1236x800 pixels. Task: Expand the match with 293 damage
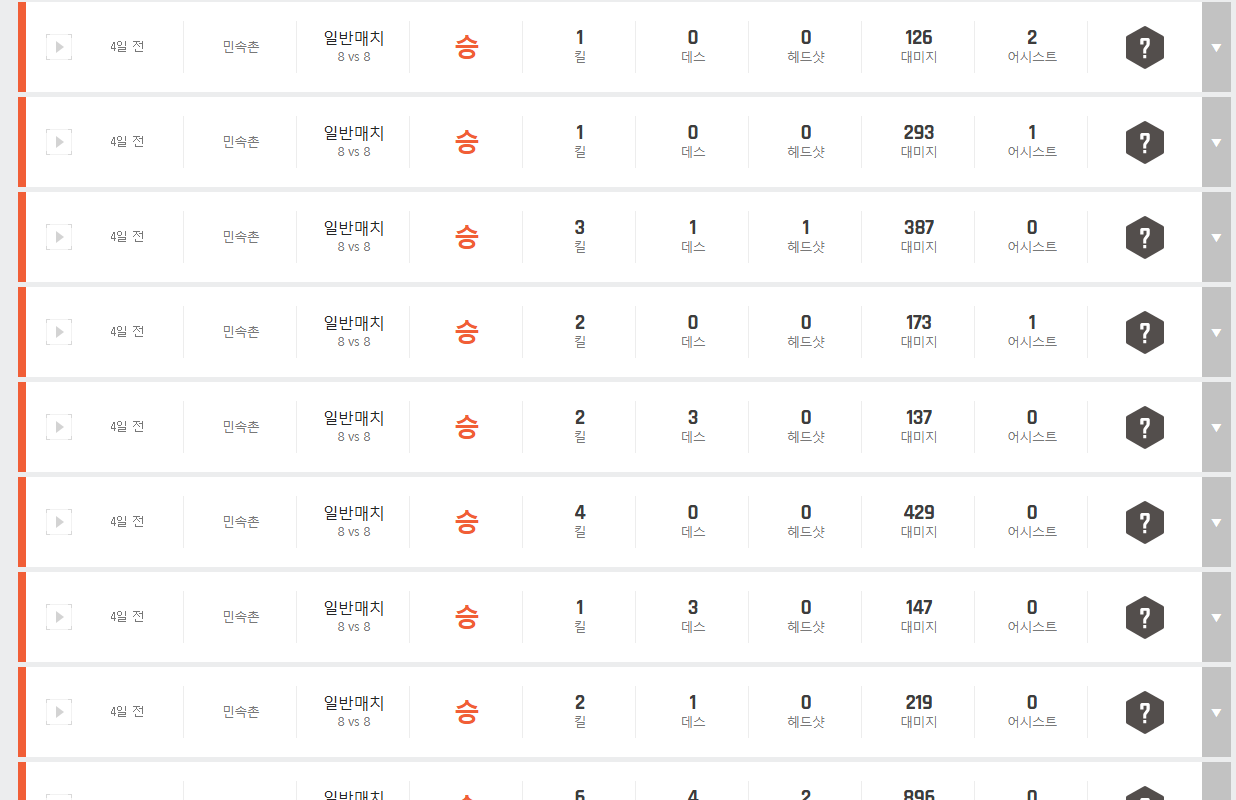pos(1216,142)
